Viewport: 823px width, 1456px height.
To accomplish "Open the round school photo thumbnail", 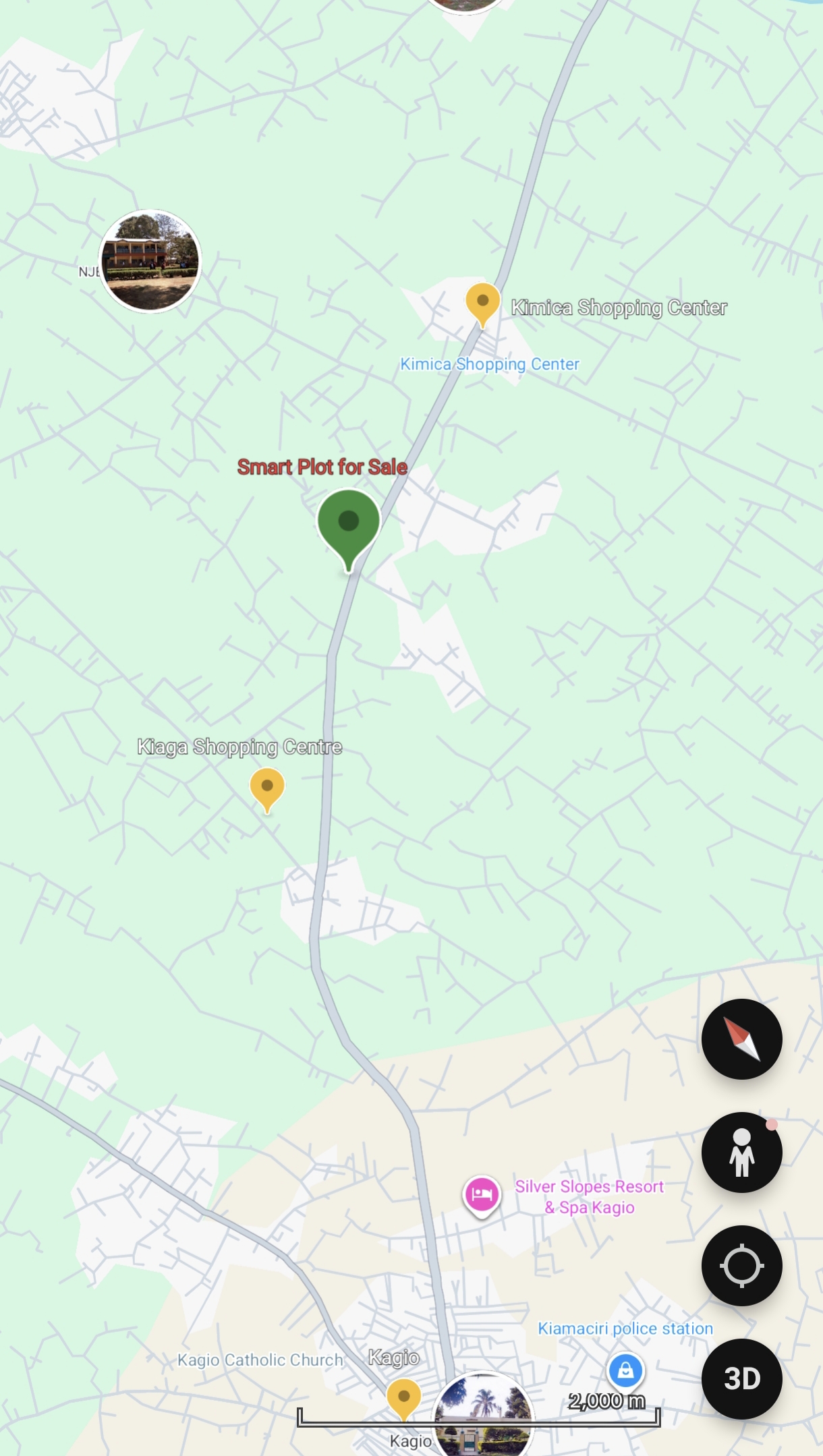I will [x=150, y=261].
